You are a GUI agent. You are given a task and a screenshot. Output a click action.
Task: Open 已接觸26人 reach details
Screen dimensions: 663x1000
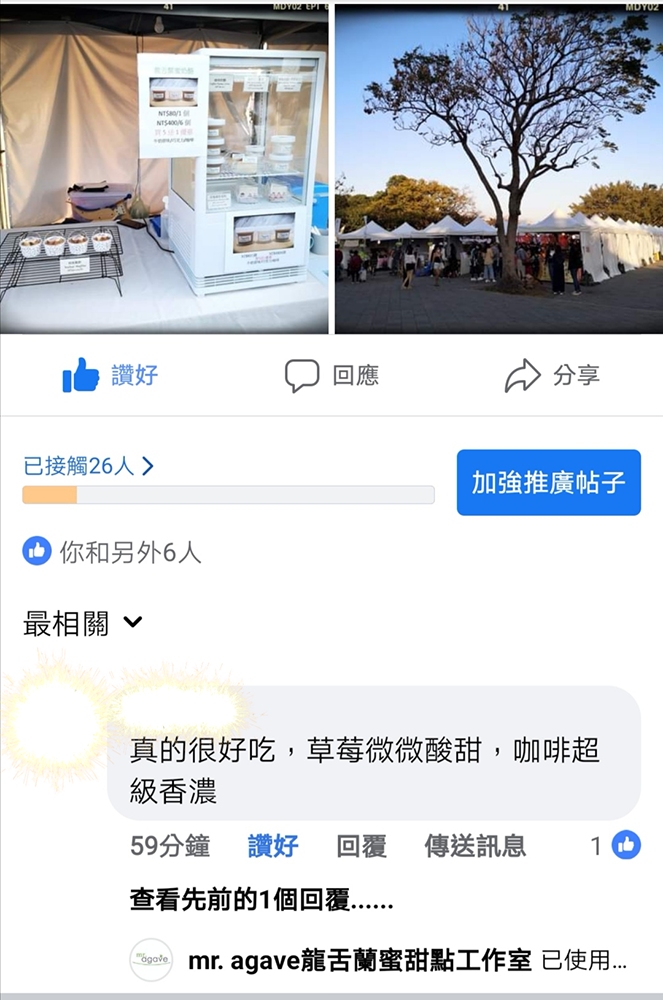89,466
